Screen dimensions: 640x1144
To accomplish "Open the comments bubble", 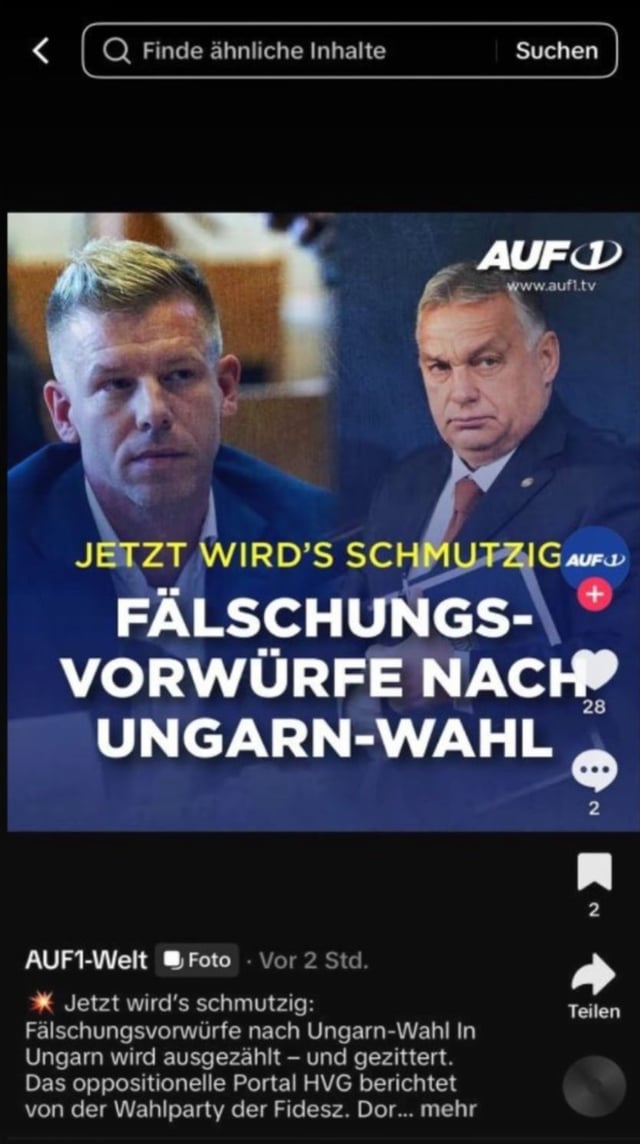I will coord(594,771).
